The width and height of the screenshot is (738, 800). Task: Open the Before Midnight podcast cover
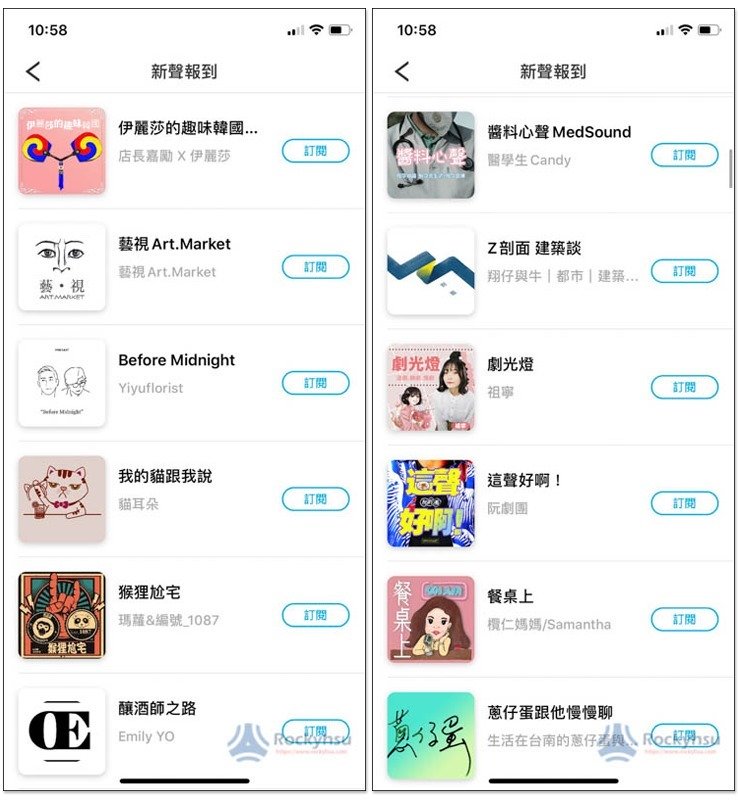(62, 383)
